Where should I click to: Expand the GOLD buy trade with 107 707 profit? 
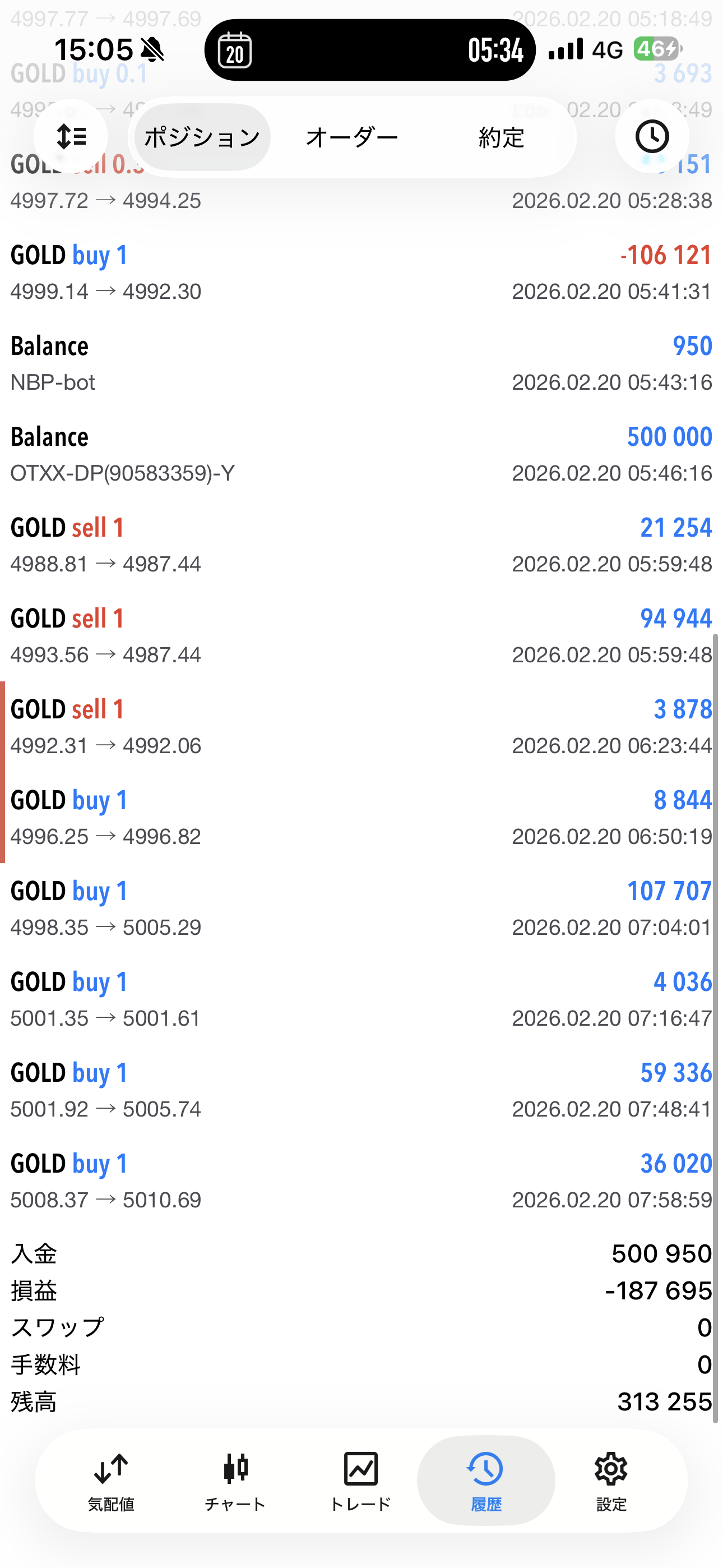click(361, 908)
